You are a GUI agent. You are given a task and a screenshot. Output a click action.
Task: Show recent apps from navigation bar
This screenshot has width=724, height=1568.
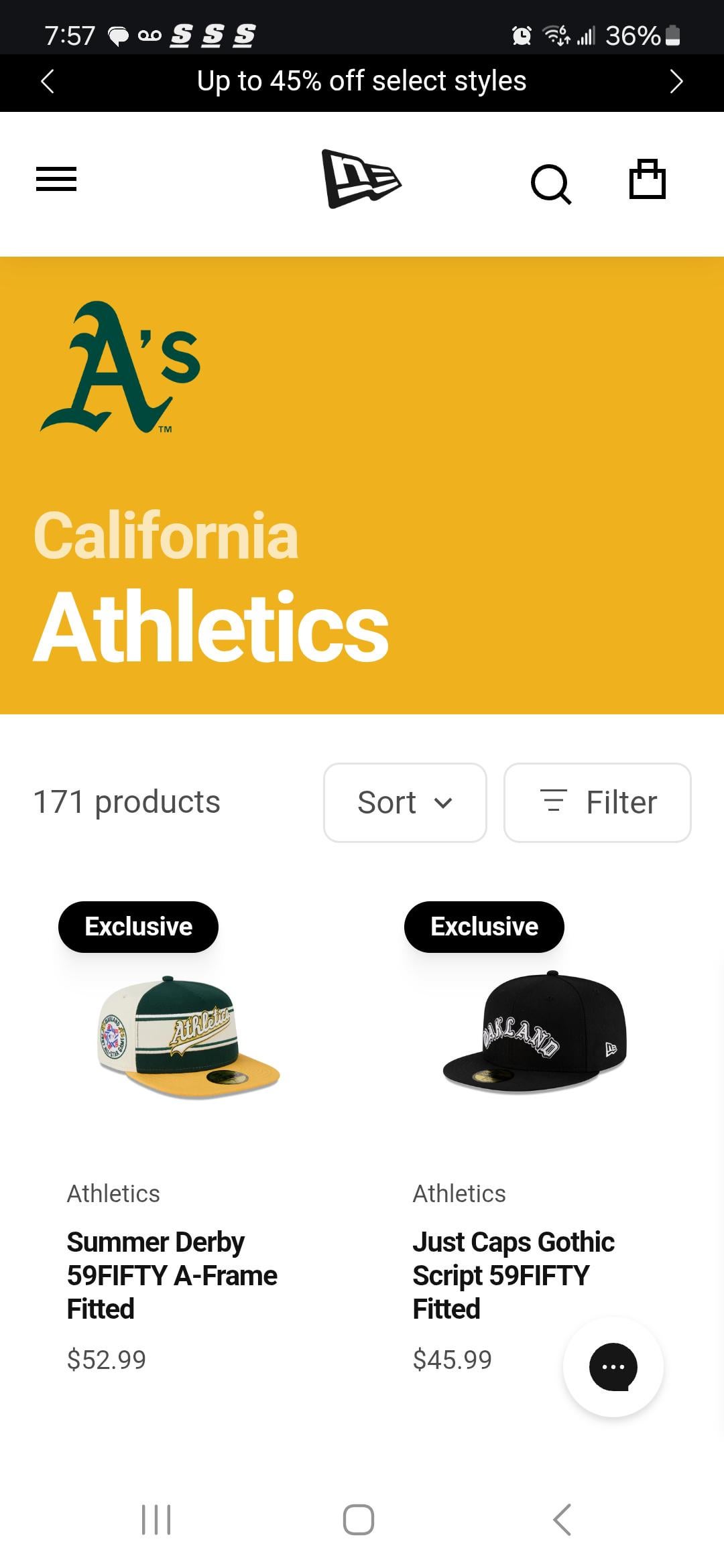point(156,1519)
